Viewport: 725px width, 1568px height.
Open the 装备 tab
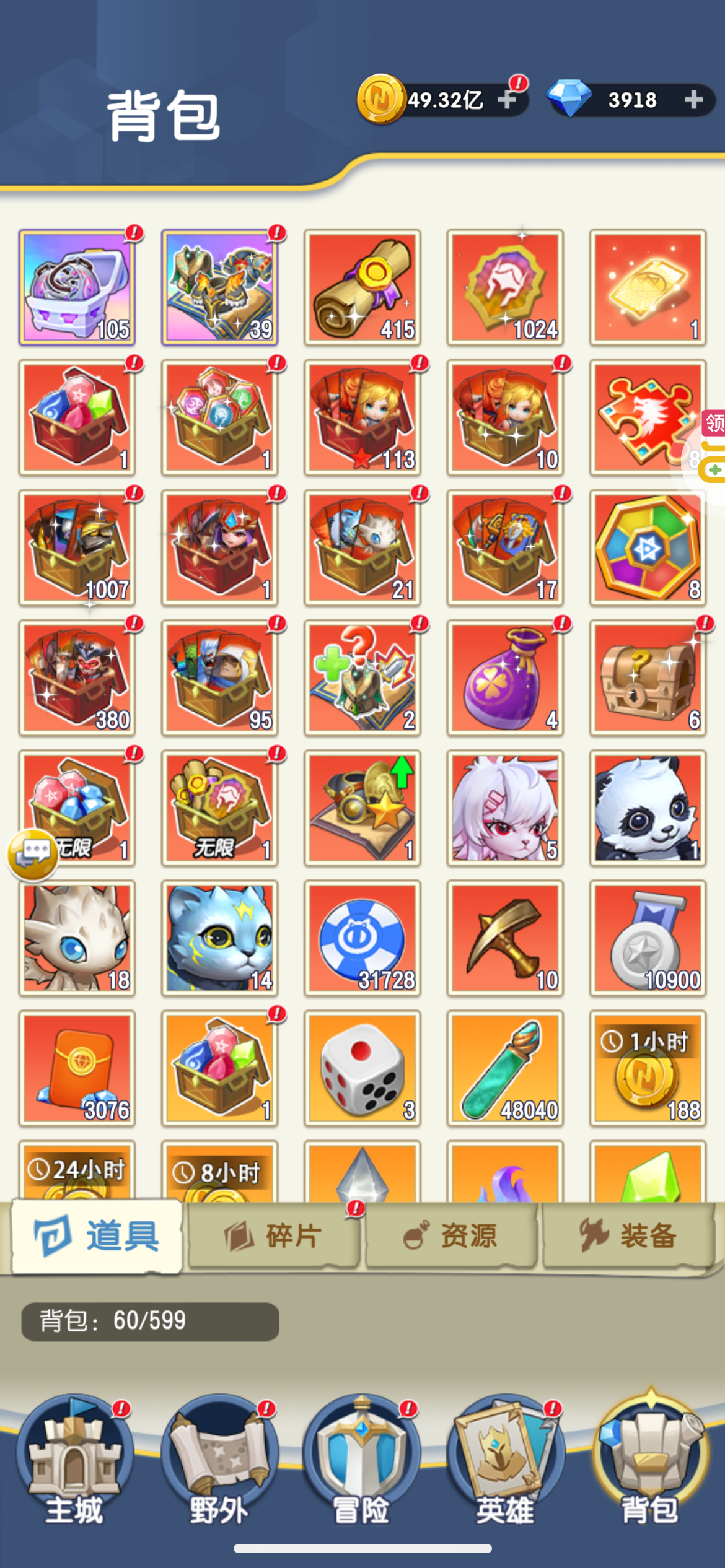point(628,1236)
